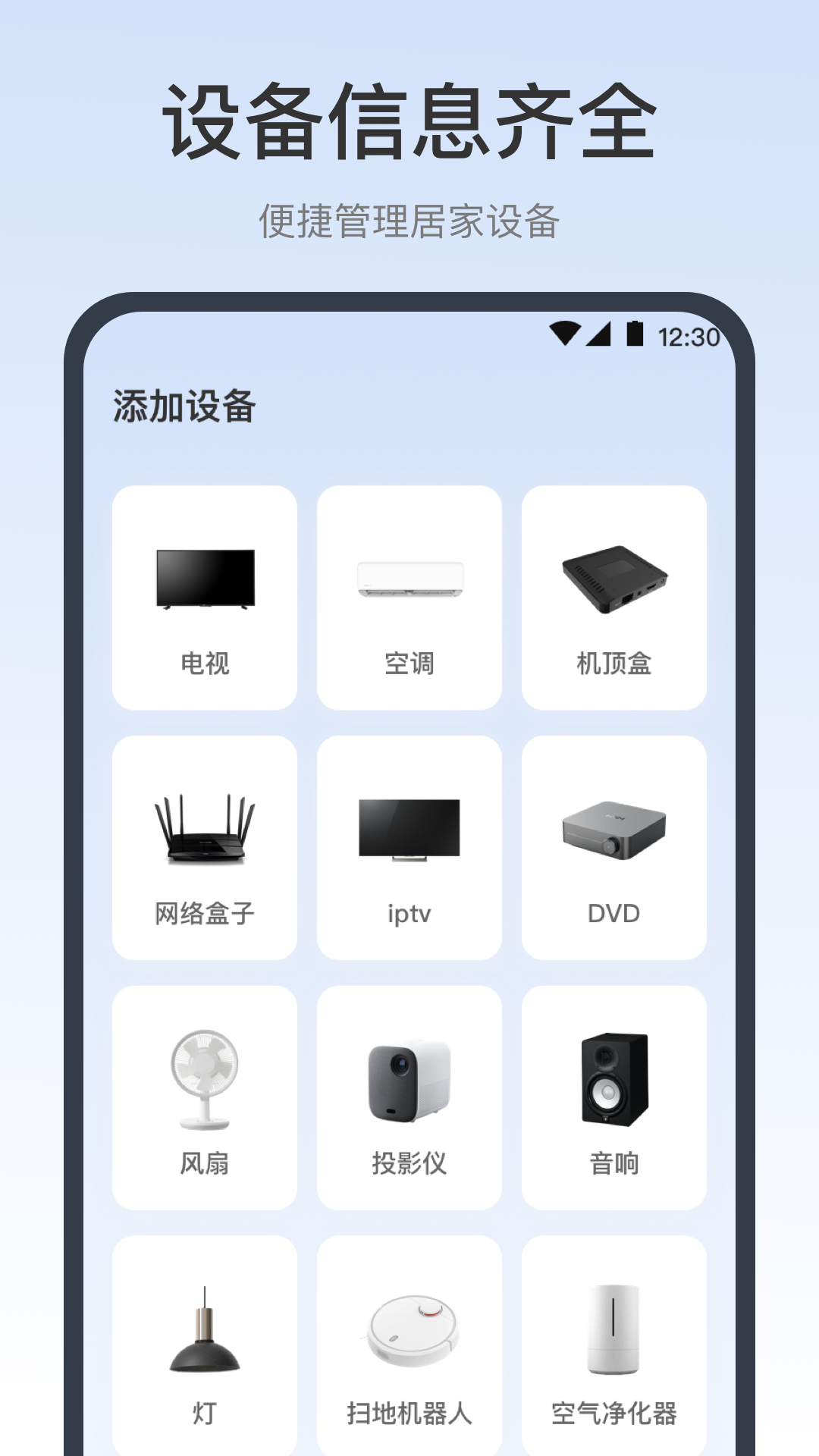Click the 添加设备 page heading
The width and height of the screenshot is (819, 1456).
point(182,406)
